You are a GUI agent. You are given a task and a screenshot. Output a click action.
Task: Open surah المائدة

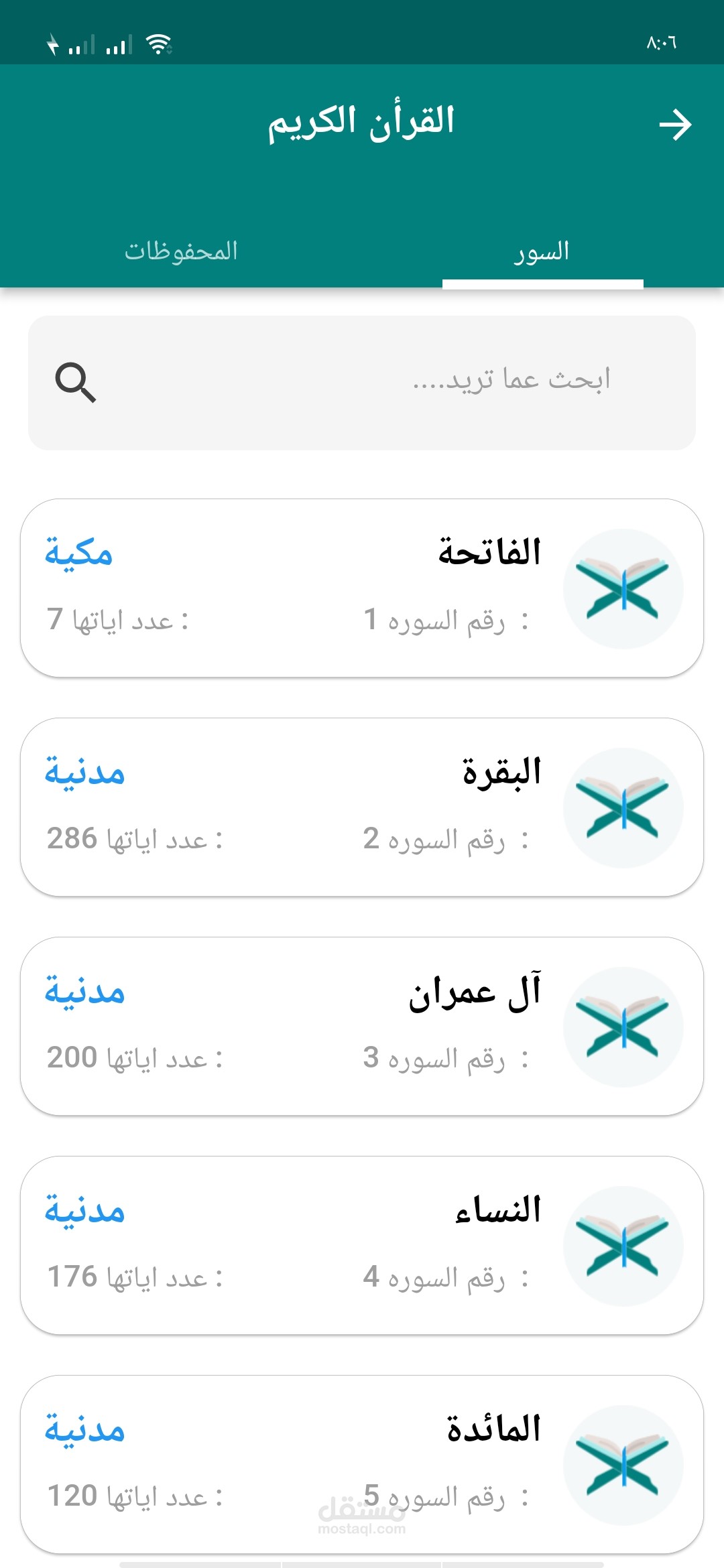click(x=362, y=1464)
